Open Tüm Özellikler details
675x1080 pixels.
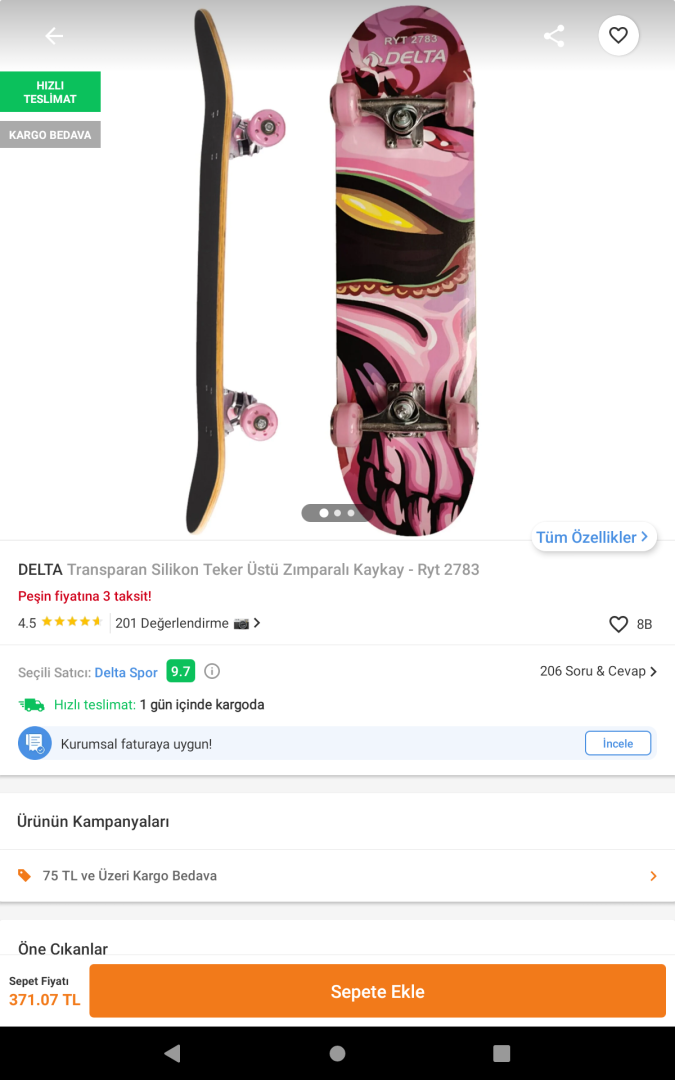tap(593, 537)
